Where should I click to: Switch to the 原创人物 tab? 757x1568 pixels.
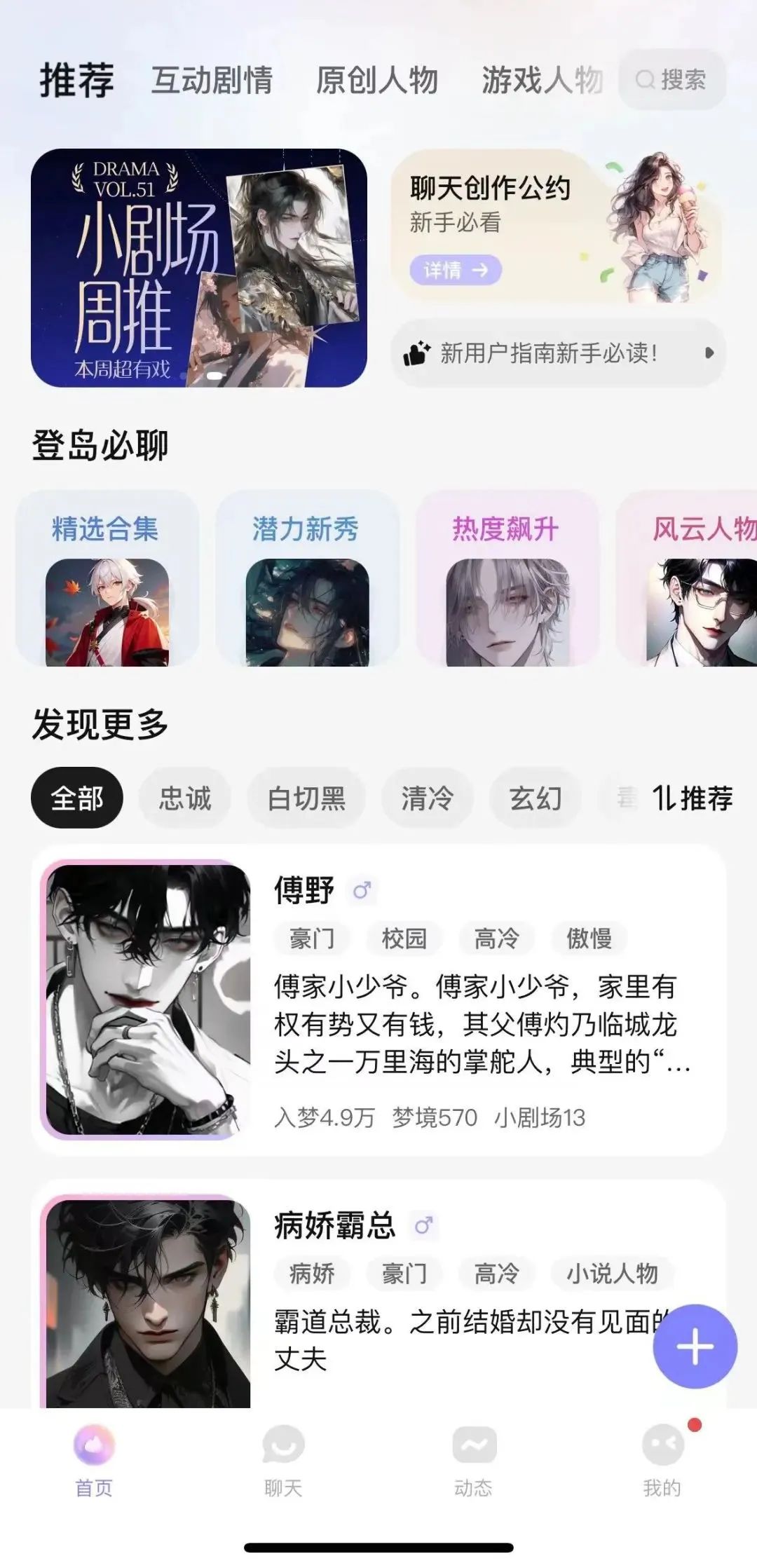coord(376,80)
